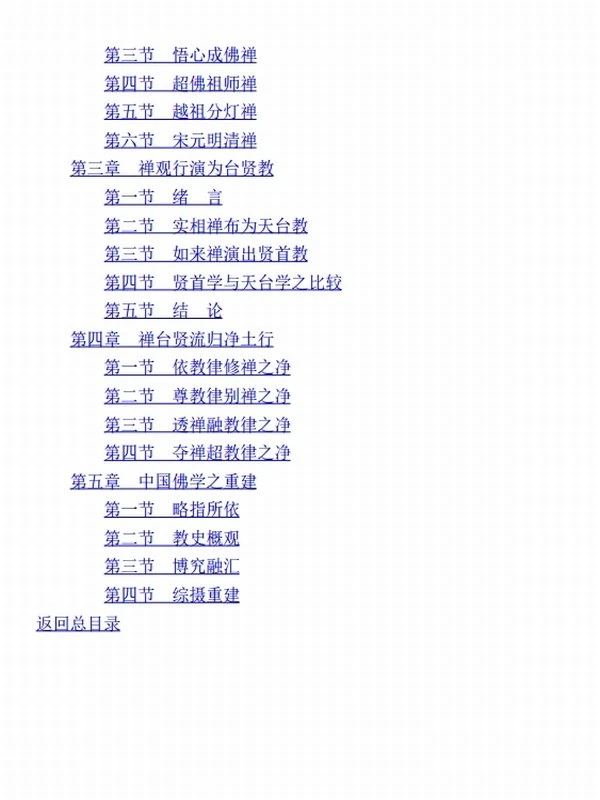
Task: Open link 第三节 透禅融教律之净
Action: coord(197,425)
